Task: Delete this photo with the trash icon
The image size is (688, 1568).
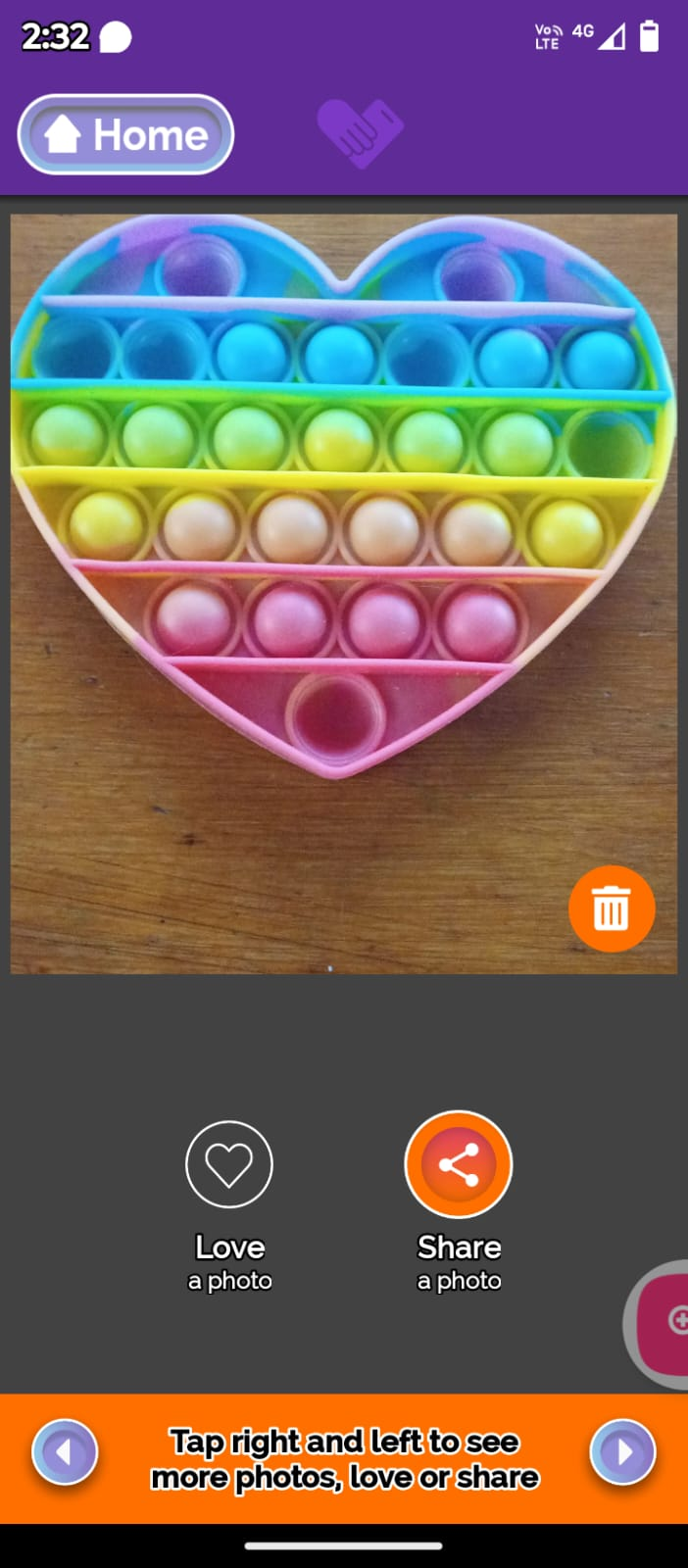Action: click(x=612, y=908)
